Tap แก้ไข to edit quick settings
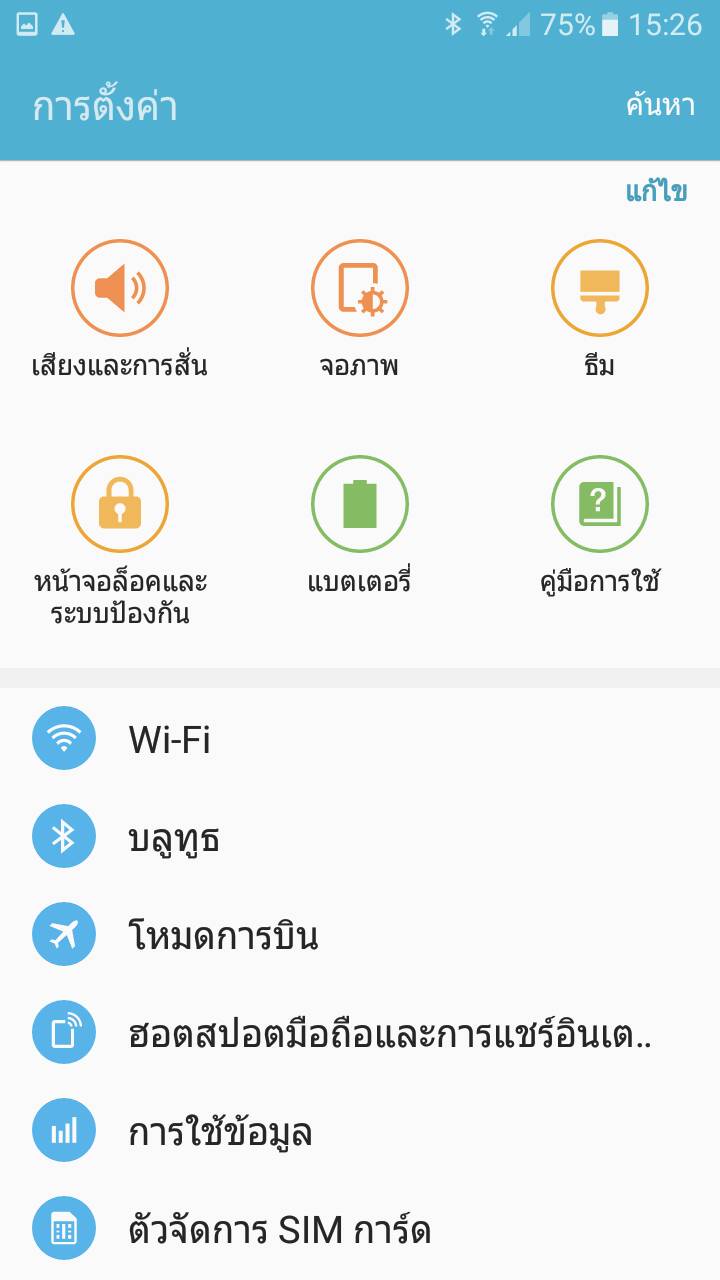The image size is (720, 1280). coord(656,192)
